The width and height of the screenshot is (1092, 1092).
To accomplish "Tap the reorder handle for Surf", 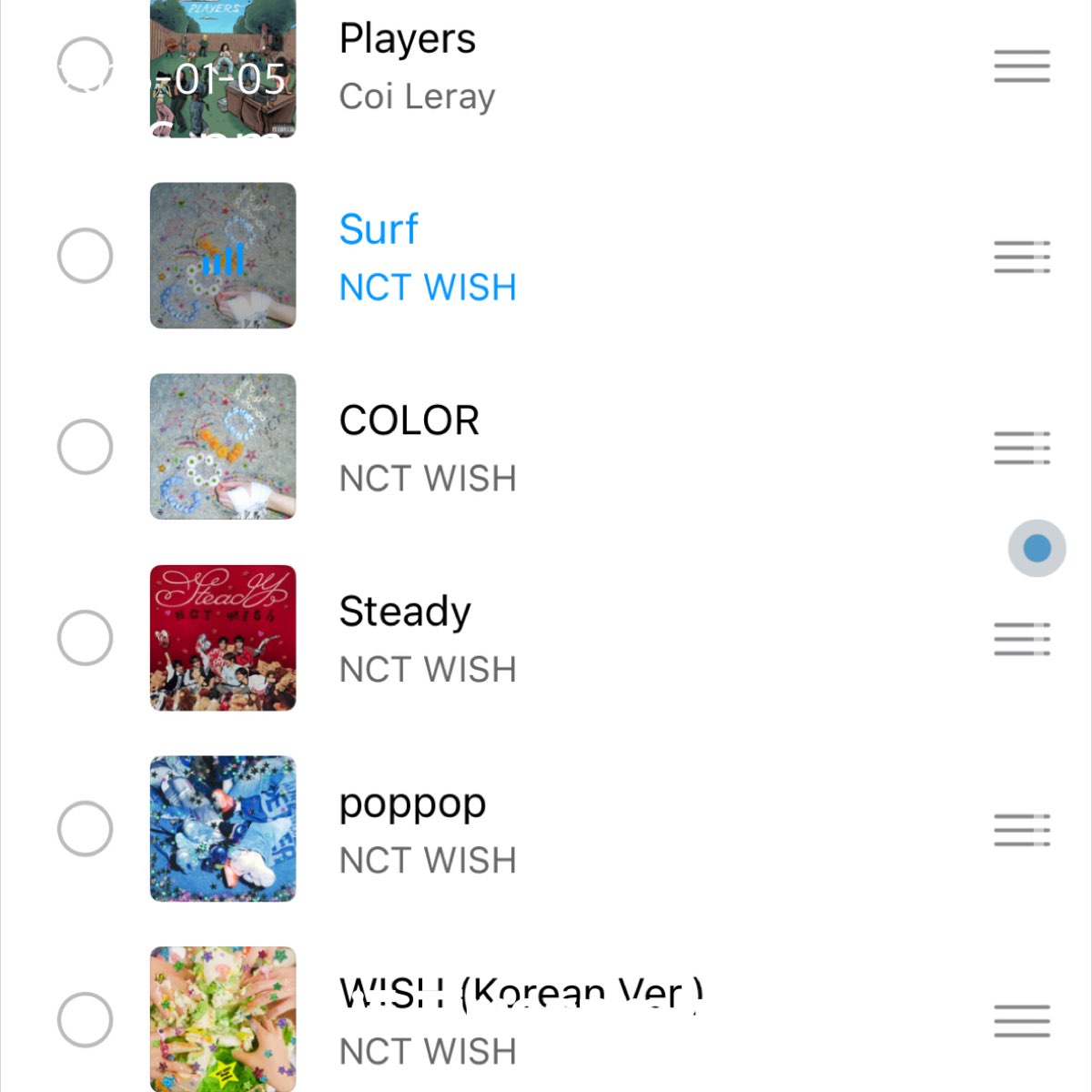I will (x=1022, y=257).
